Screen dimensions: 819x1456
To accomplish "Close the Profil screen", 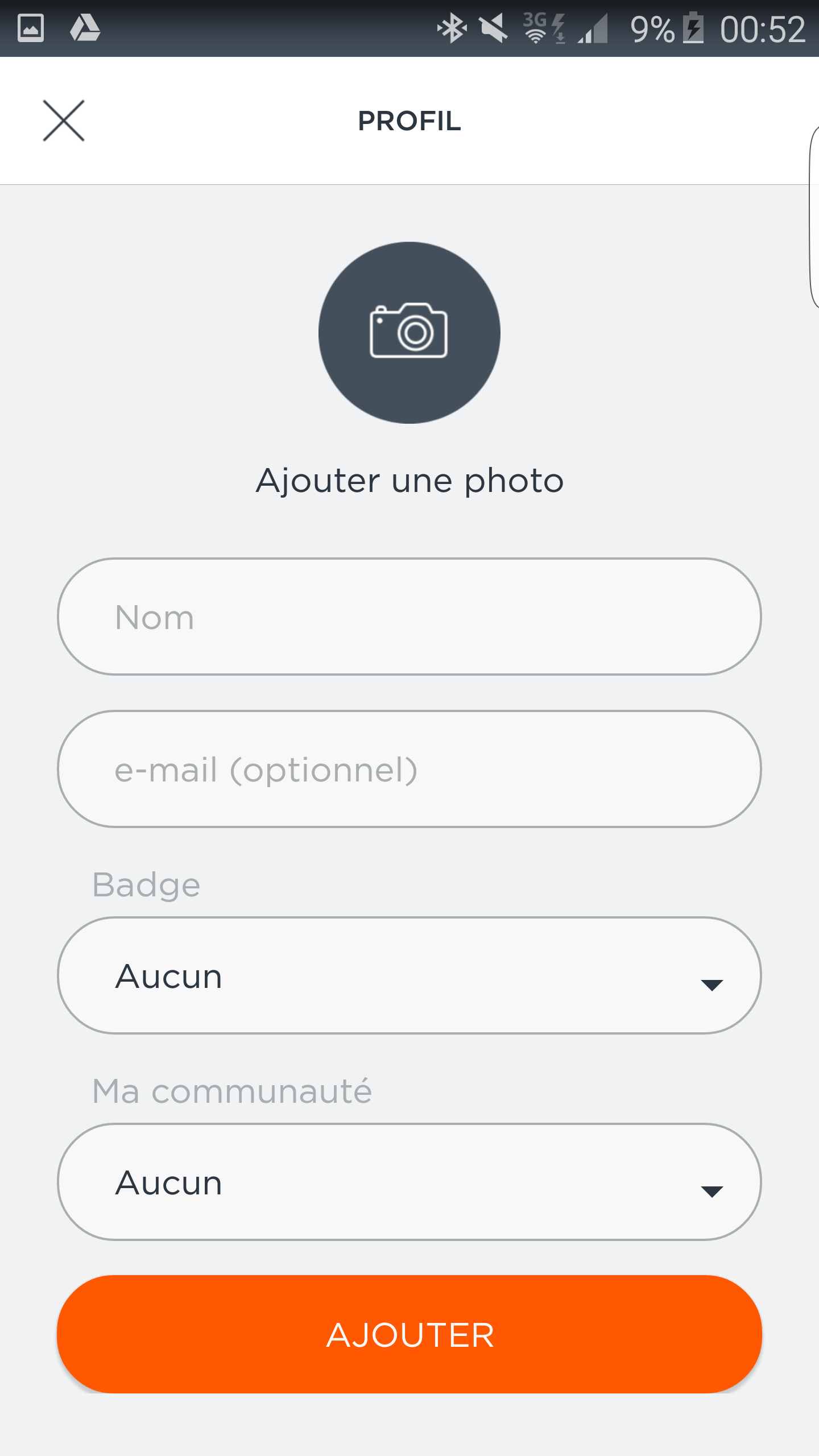I will click(64, 121).
